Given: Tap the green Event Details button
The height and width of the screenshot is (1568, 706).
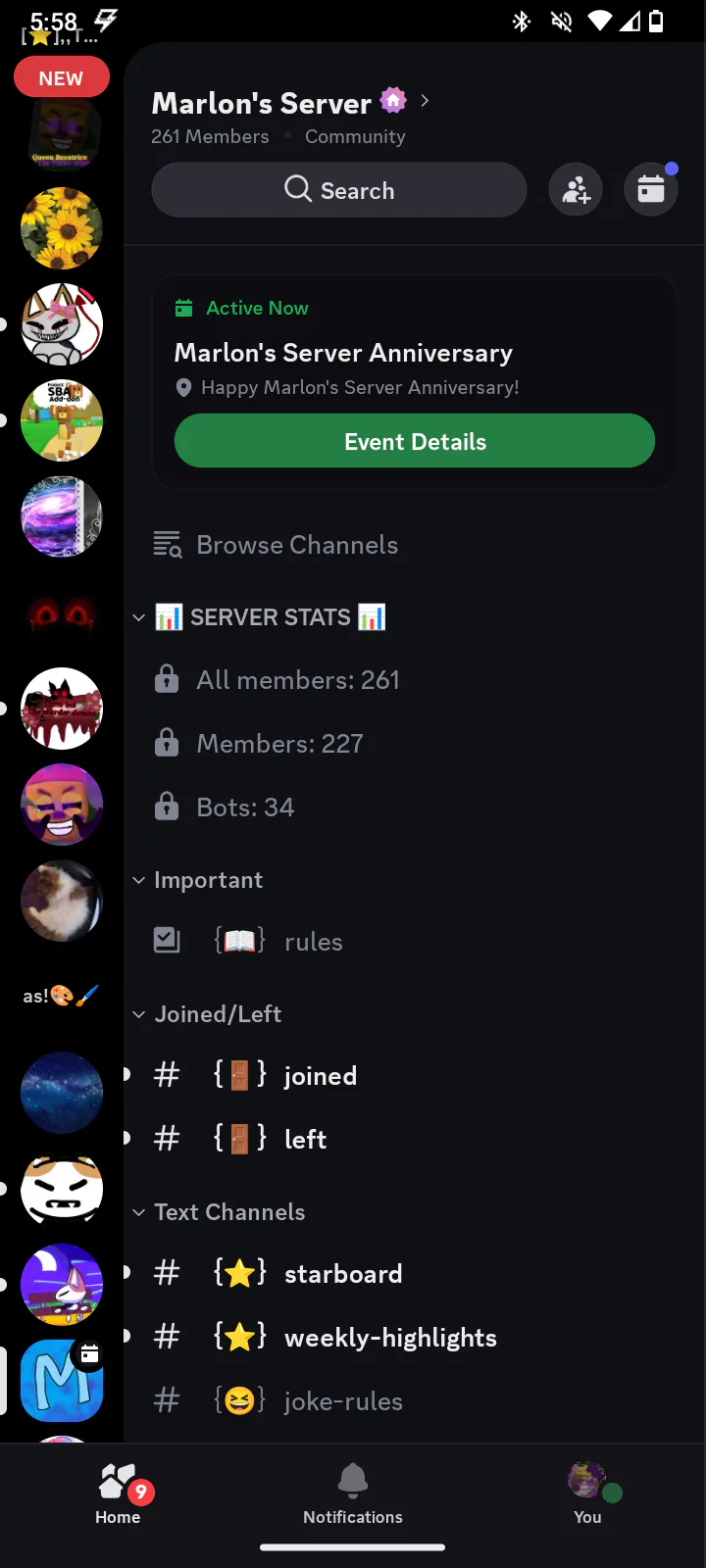Looking at the screenshot, I should [415, 441].
